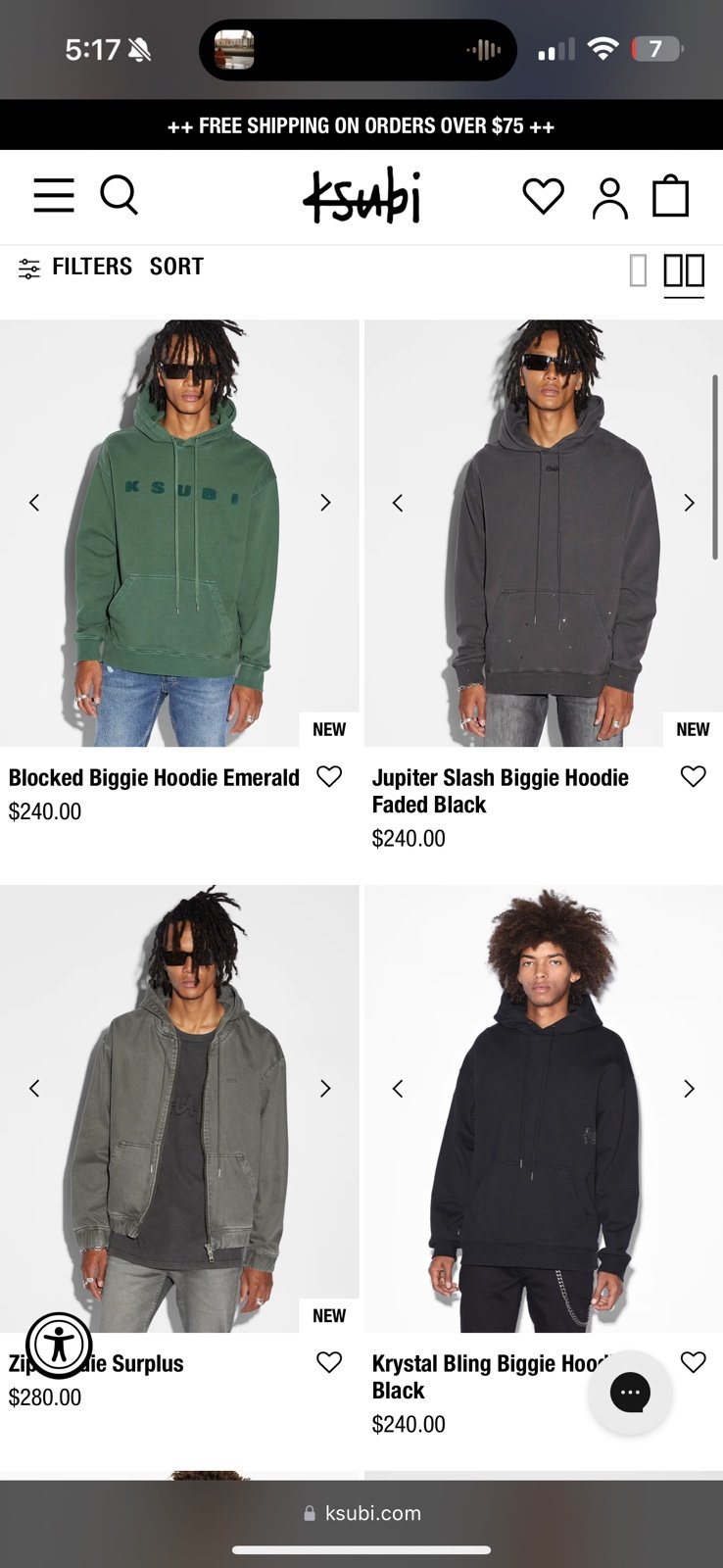Open the chat support bubble
Viewport: 723px width, 1568px height.
click(630, 1393)
